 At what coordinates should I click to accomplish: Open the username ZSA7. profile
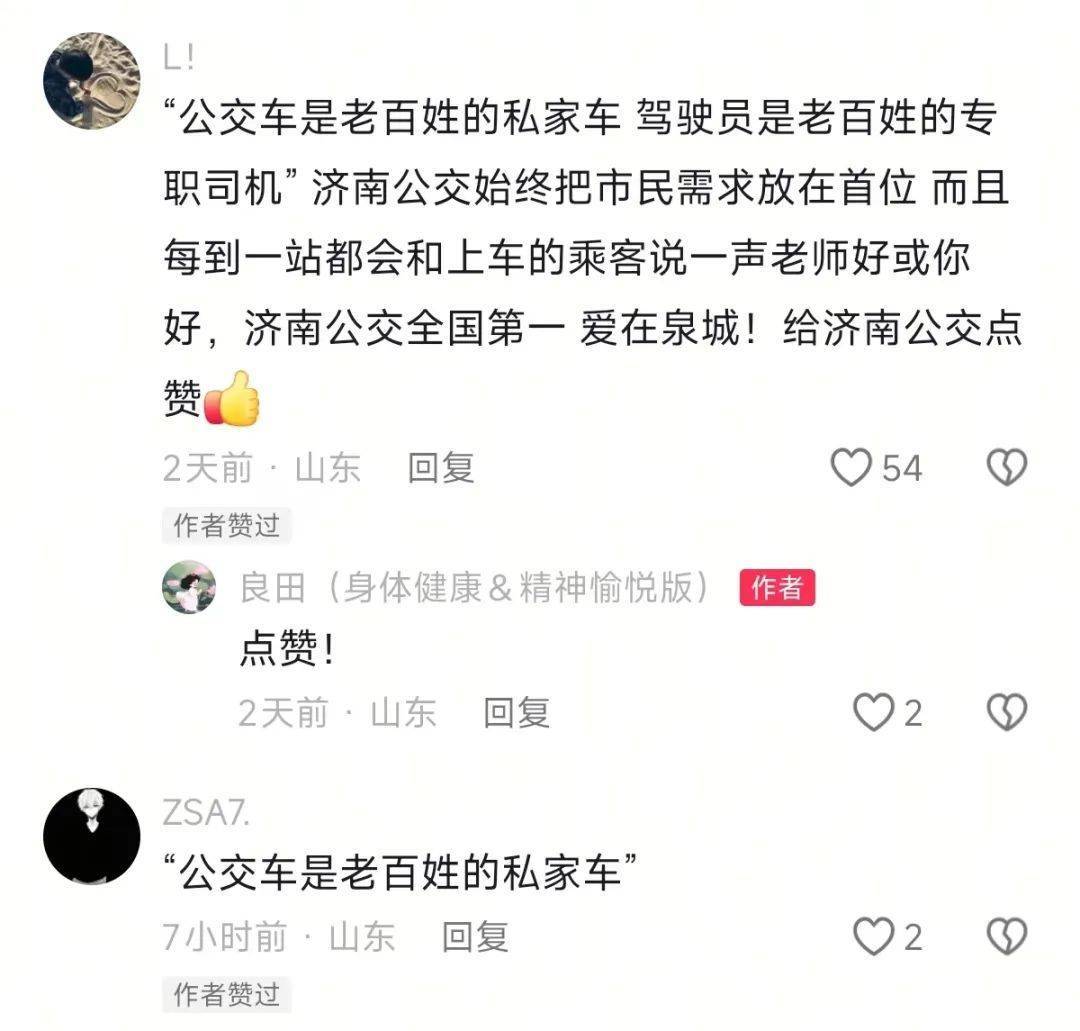(205, 813)
